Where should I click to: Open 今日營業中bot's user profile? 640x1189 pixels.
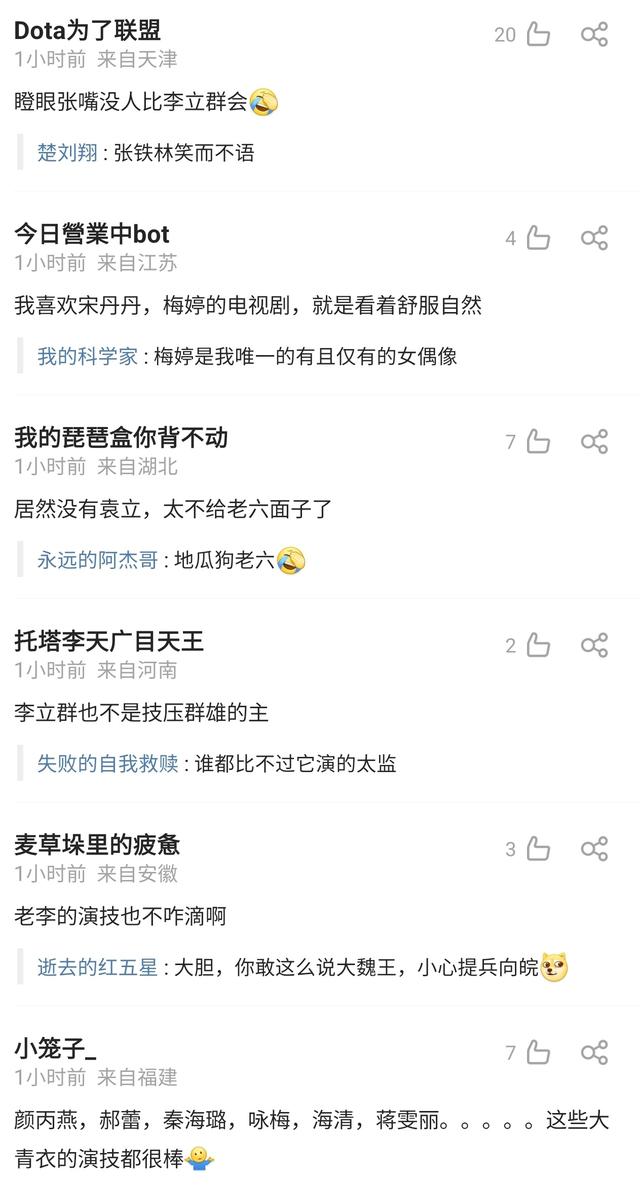91,234
